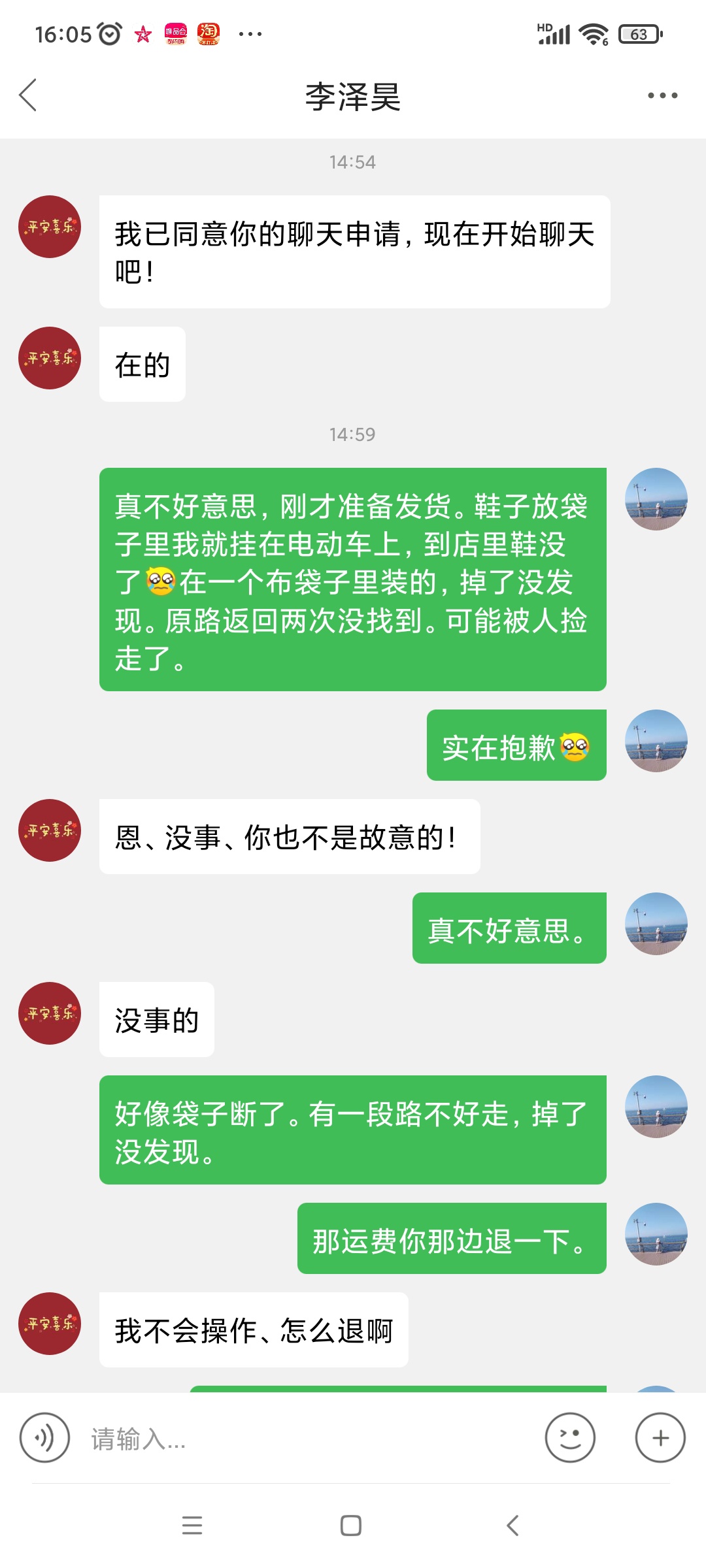Tap the 请输入 message field

pyautogui.click(x=307, y=1439)
